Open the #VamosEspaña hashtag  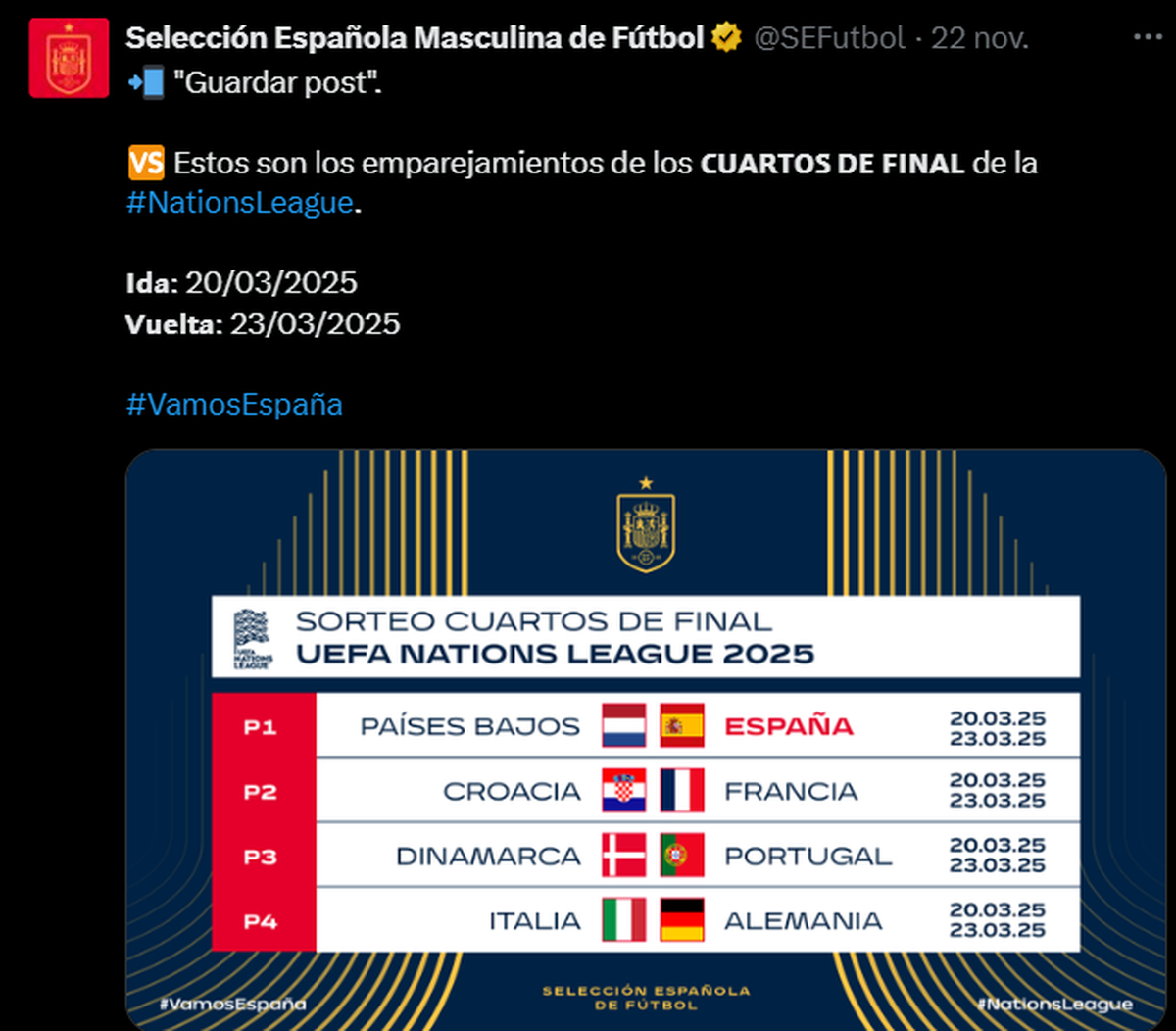pyautogui.click(x=234, y=404)
